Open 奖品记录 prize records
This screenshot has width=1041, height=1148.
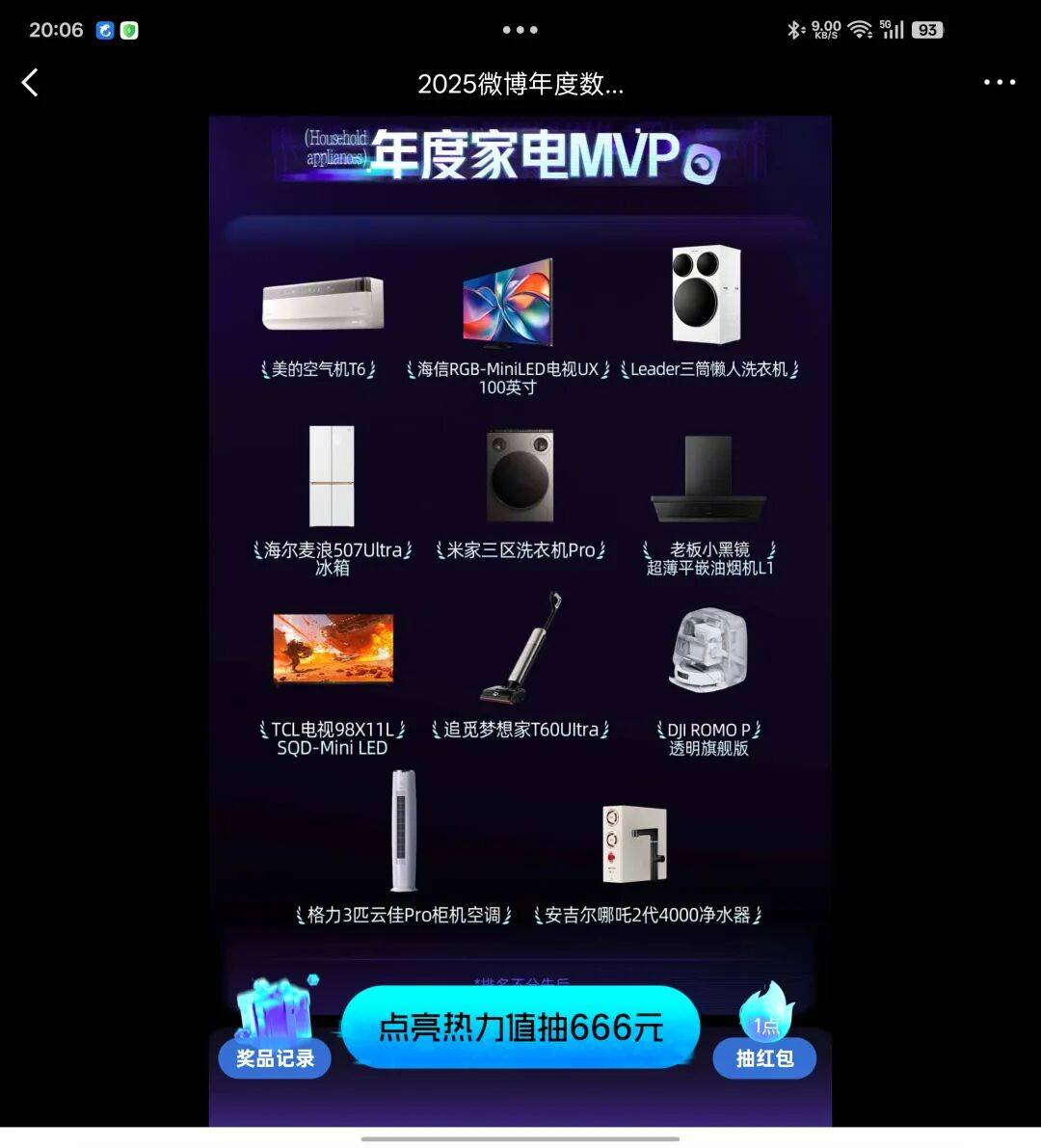(x=275, y=1057)
